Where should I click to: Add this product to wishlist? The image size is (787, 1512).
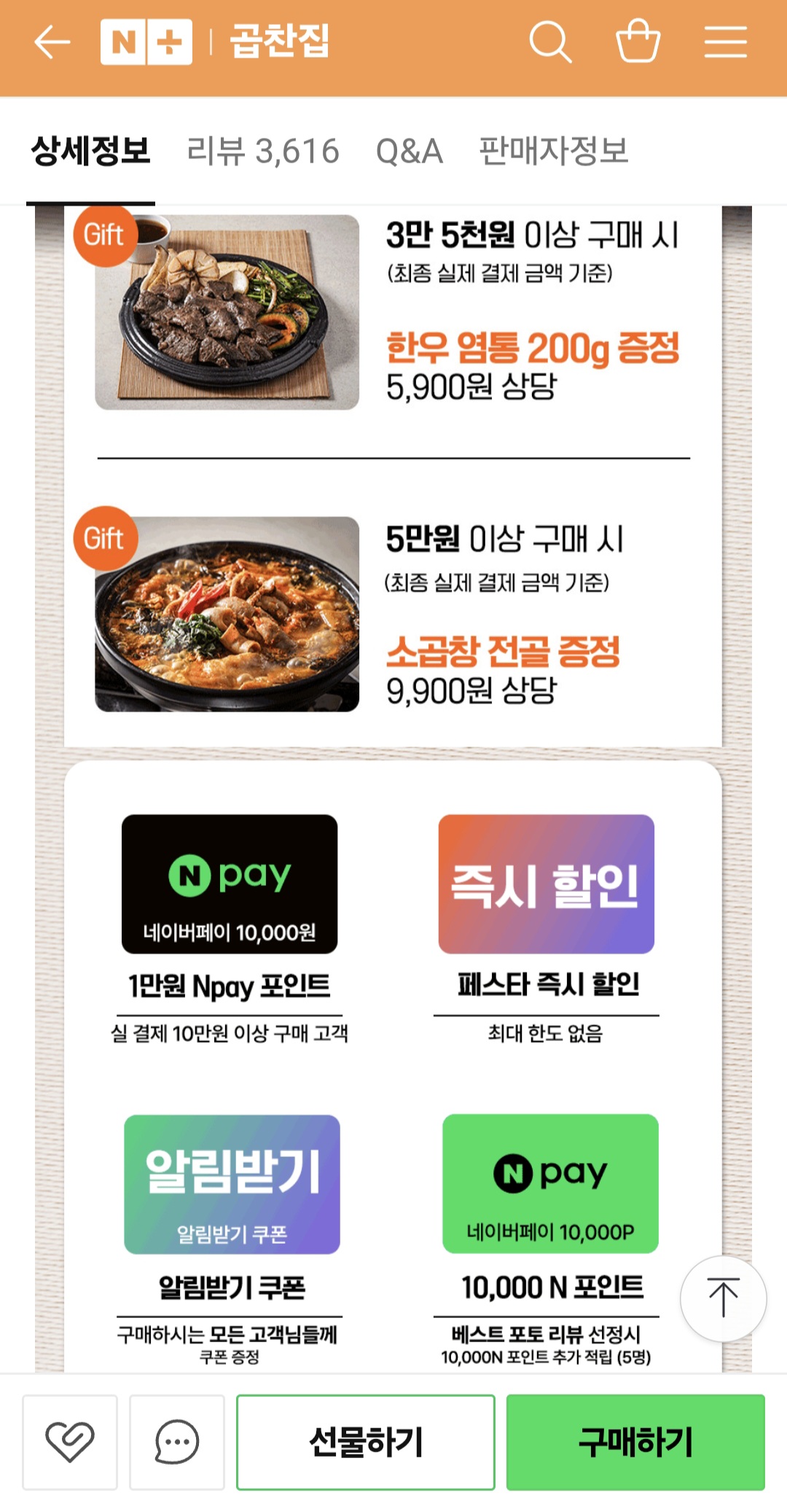pyautogui.click(x=70, y=1442)
